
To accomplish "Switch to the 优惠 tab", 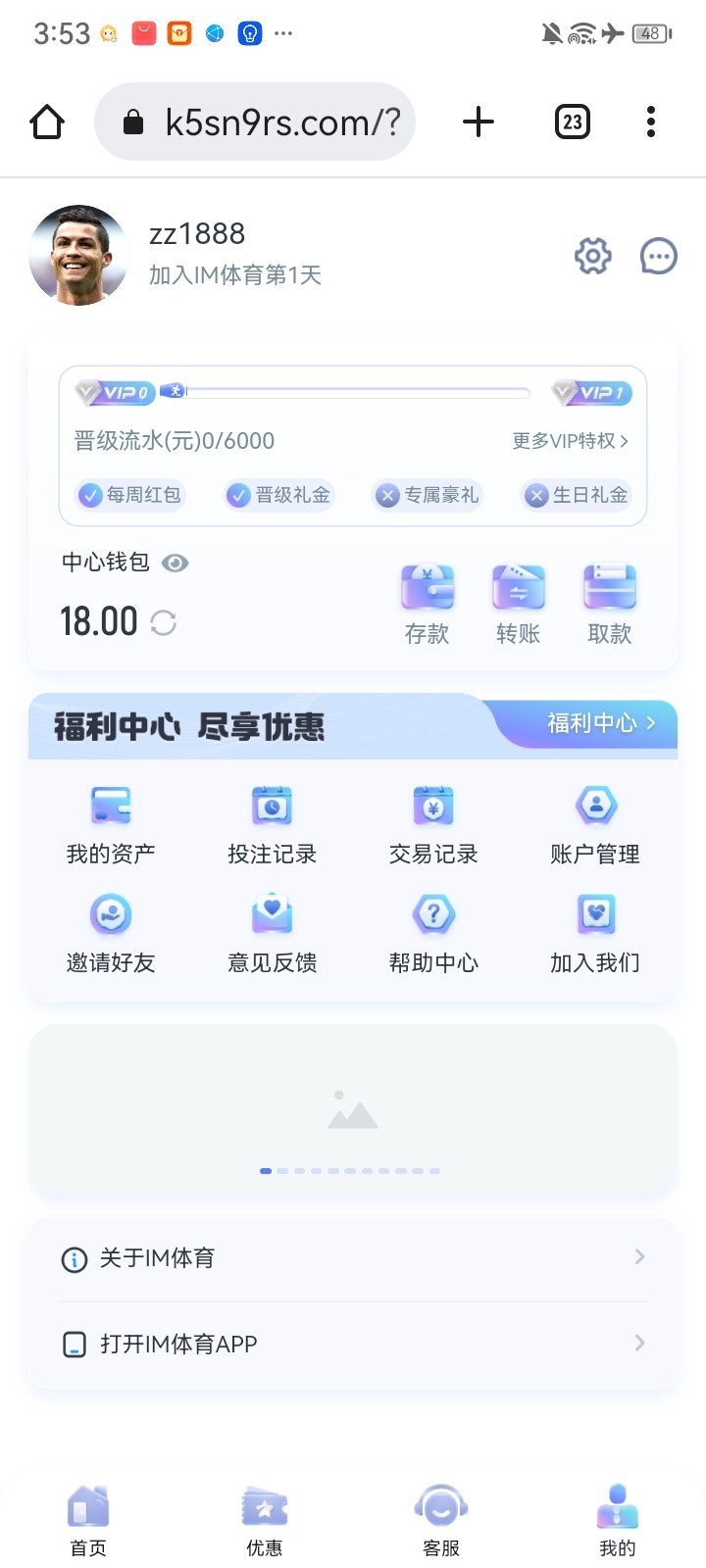I will (x=265, y=1520).
